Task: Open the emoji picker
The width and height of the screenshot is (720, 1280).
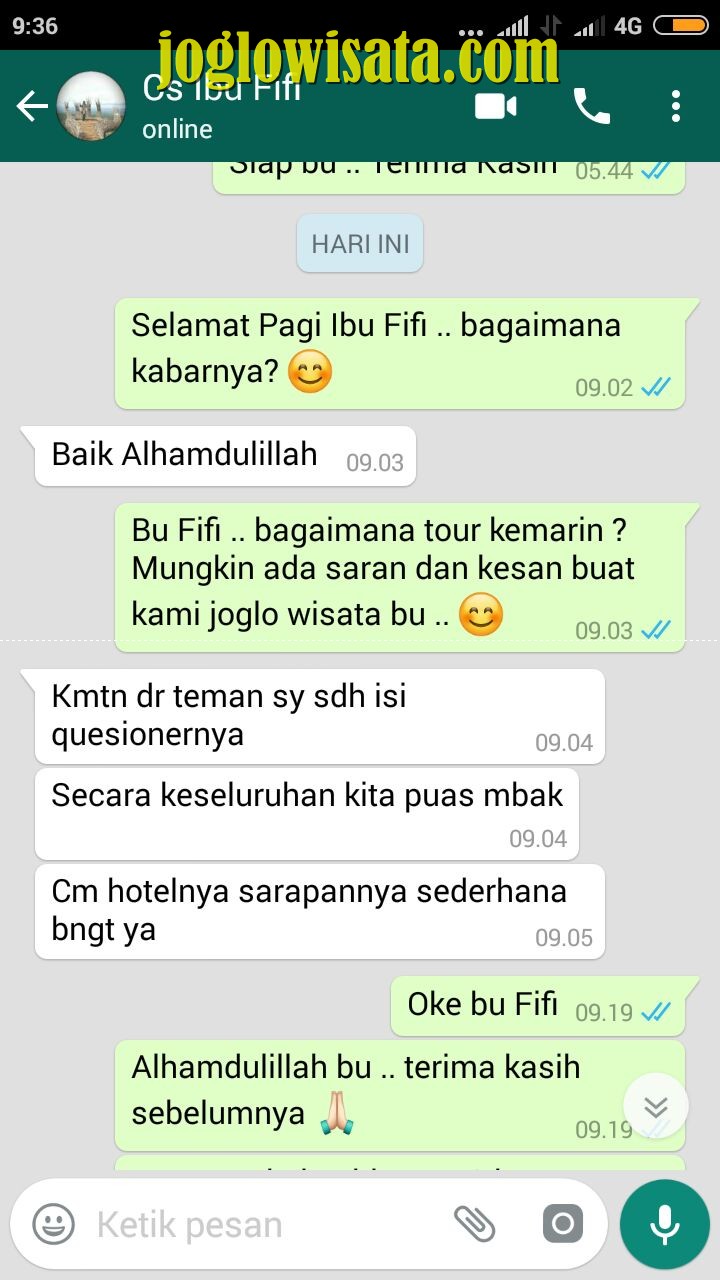Action: point(53,1223)
